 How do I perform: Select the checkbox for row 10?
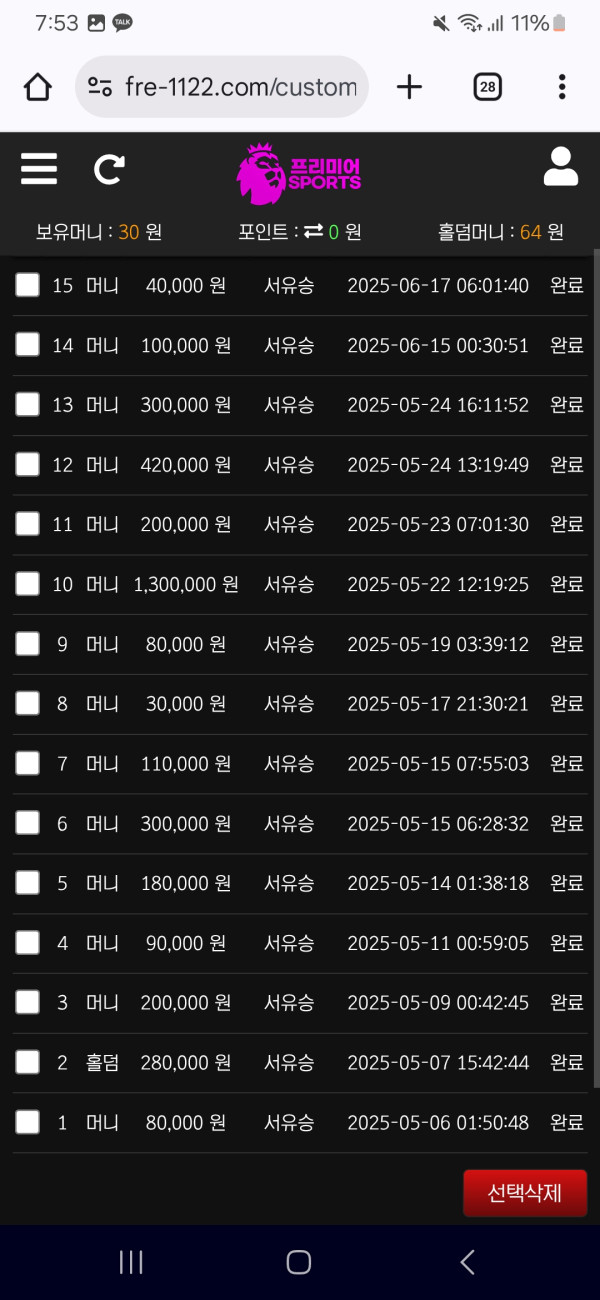(x=27, y=584)
